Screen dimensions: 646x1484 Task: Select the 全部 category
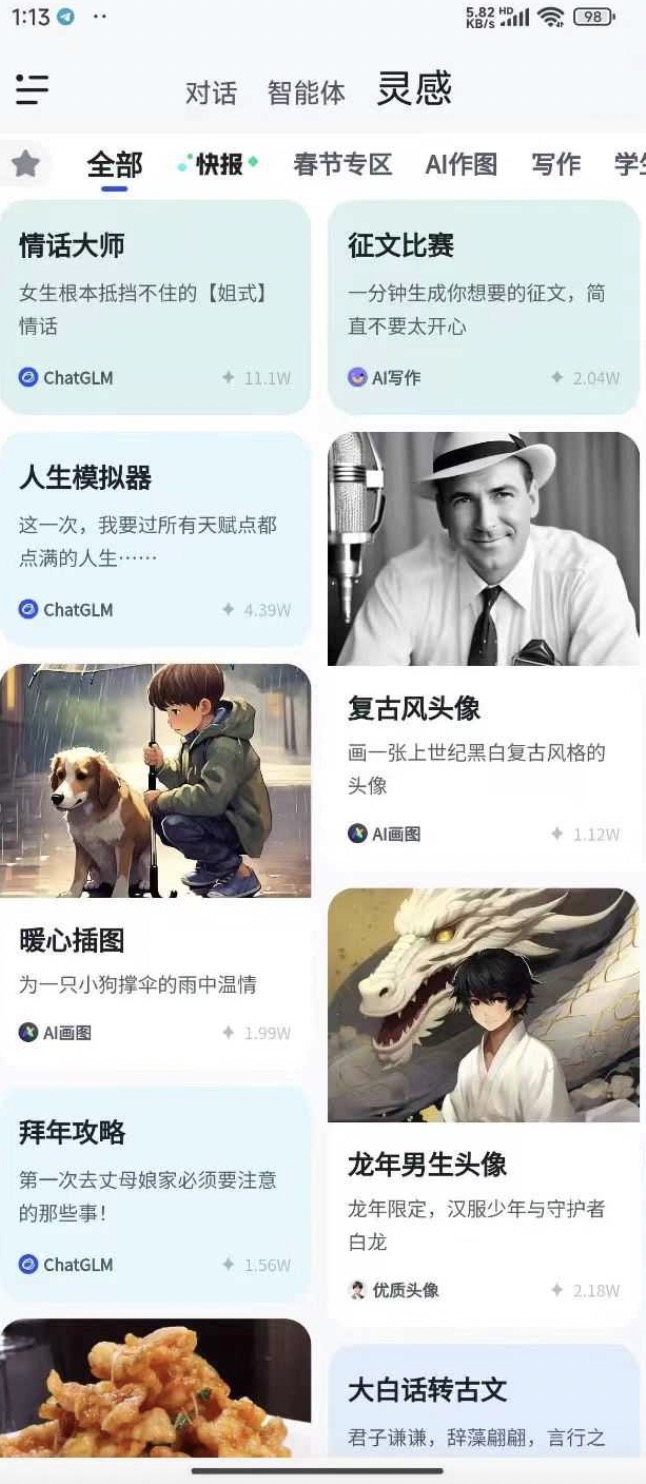coord(114,165)
